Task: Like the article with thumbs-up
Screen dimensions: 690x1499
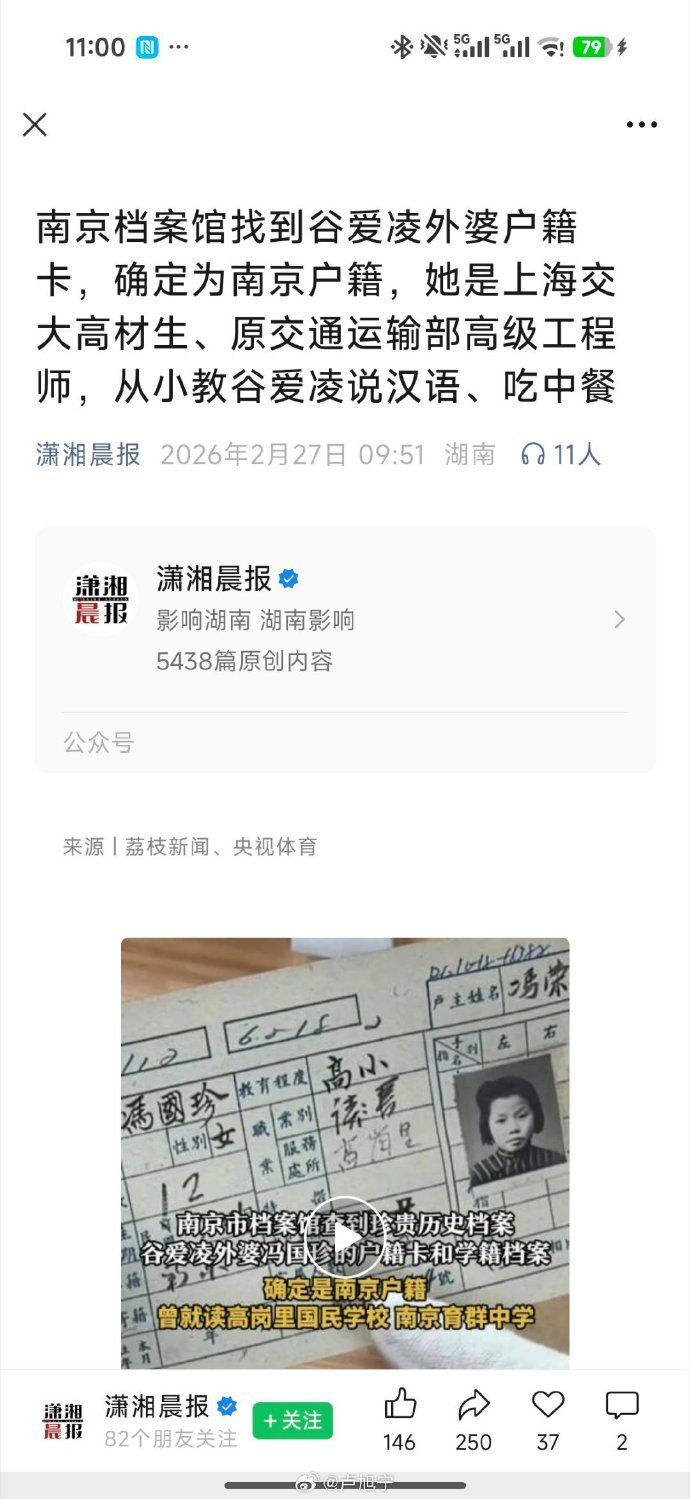Action: click(x=400, y=1406)
